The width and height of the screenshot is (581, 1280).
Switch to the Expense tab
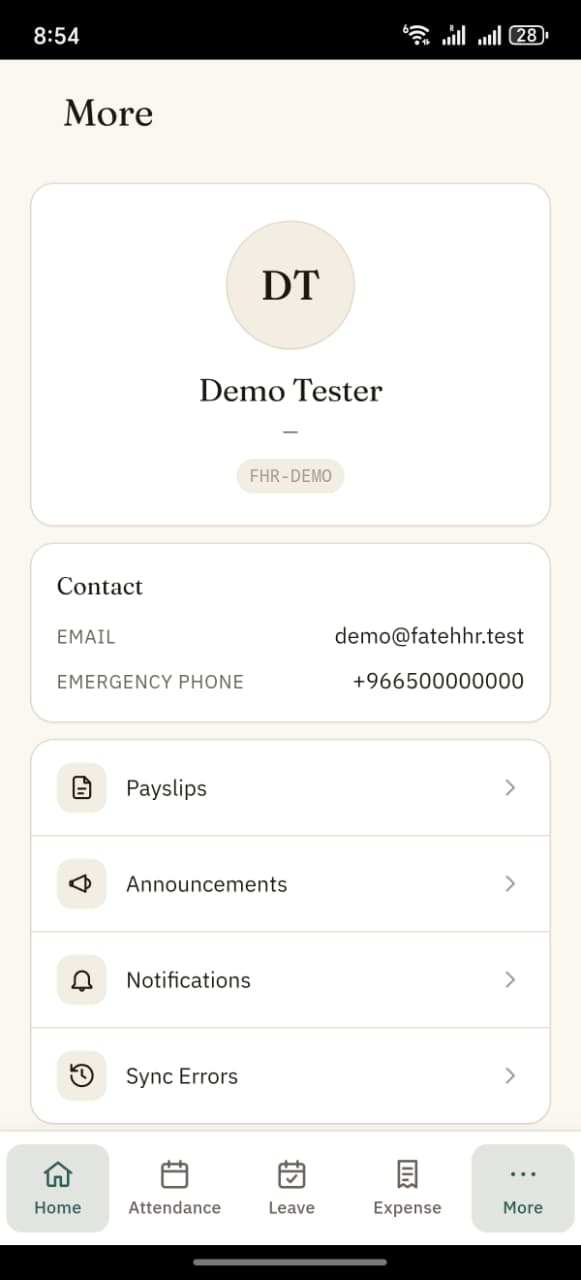click(x=407, y=1188)
